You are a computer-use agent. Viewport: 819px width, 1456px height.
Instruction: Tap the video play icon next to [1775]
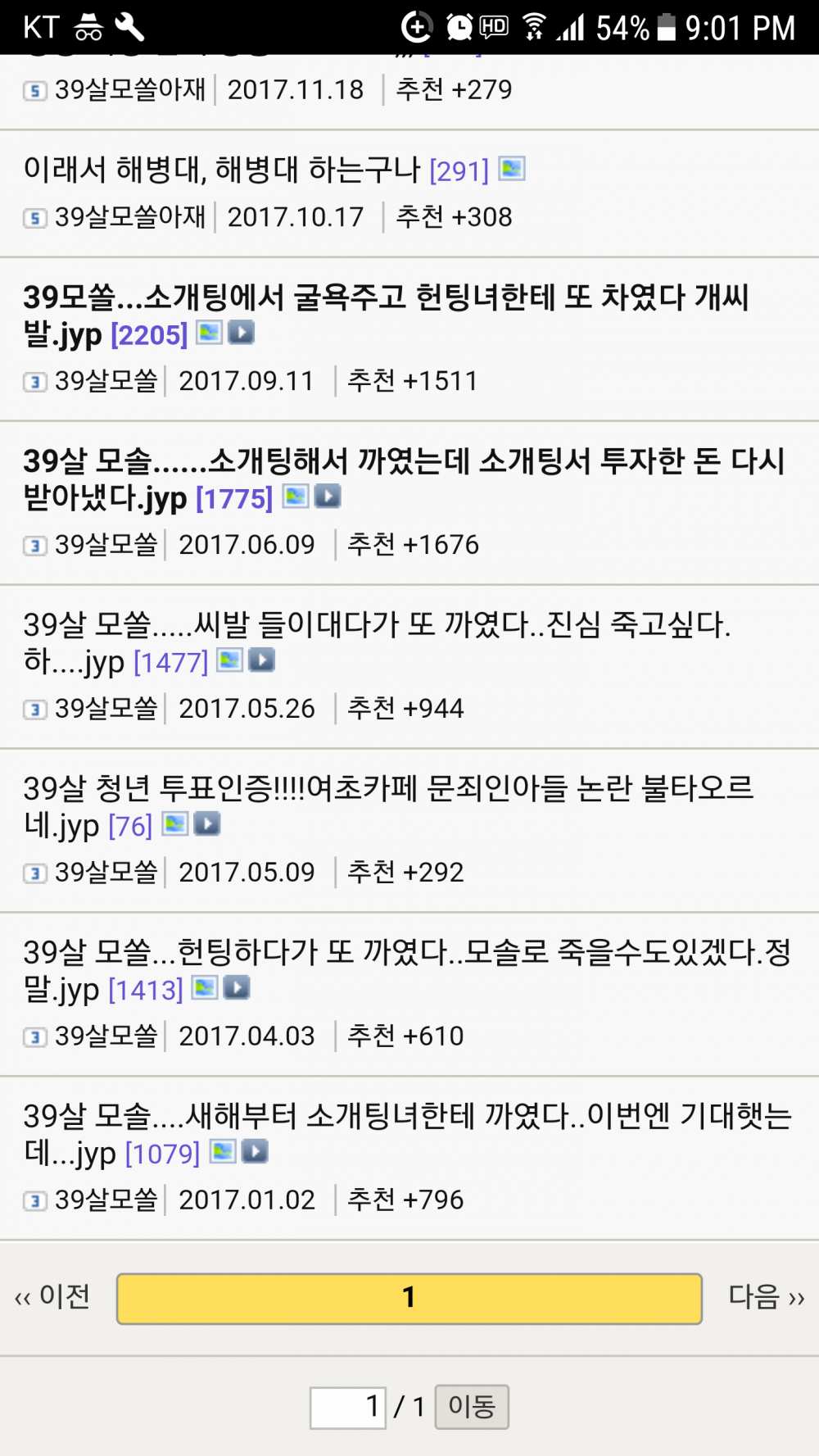[328, 497]
